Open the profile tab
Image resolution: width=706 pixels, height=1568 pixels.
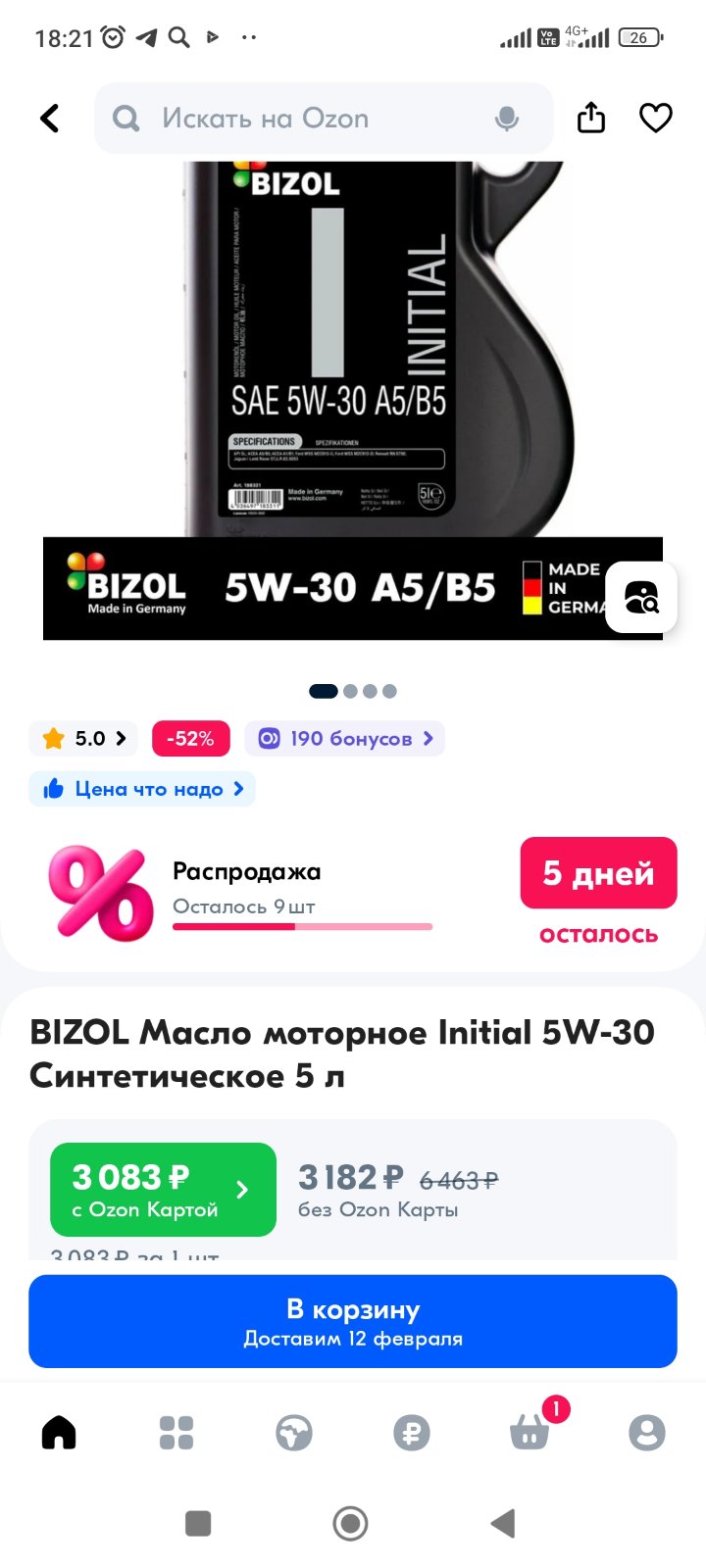tap(647, 1433)
